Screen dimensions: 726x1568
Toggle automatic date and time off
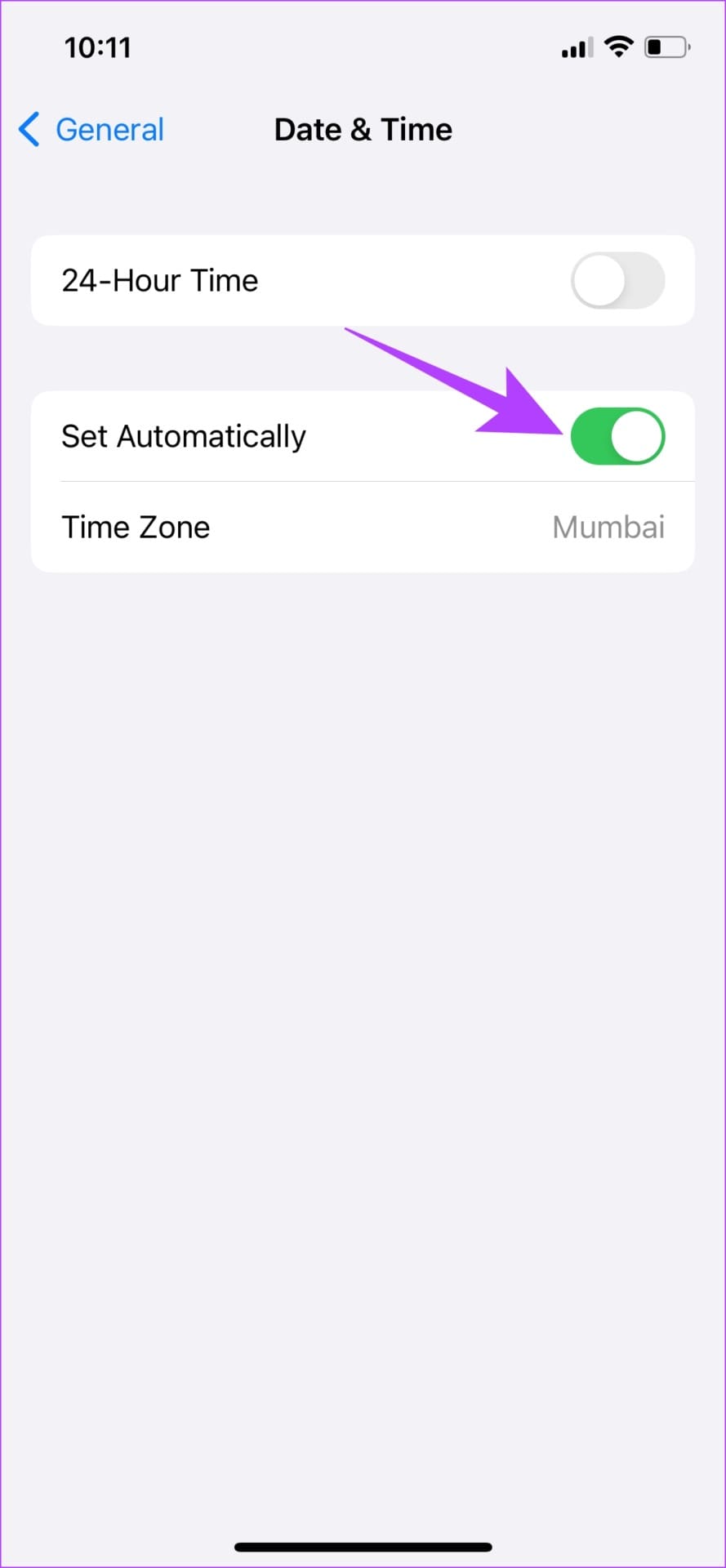618,435
